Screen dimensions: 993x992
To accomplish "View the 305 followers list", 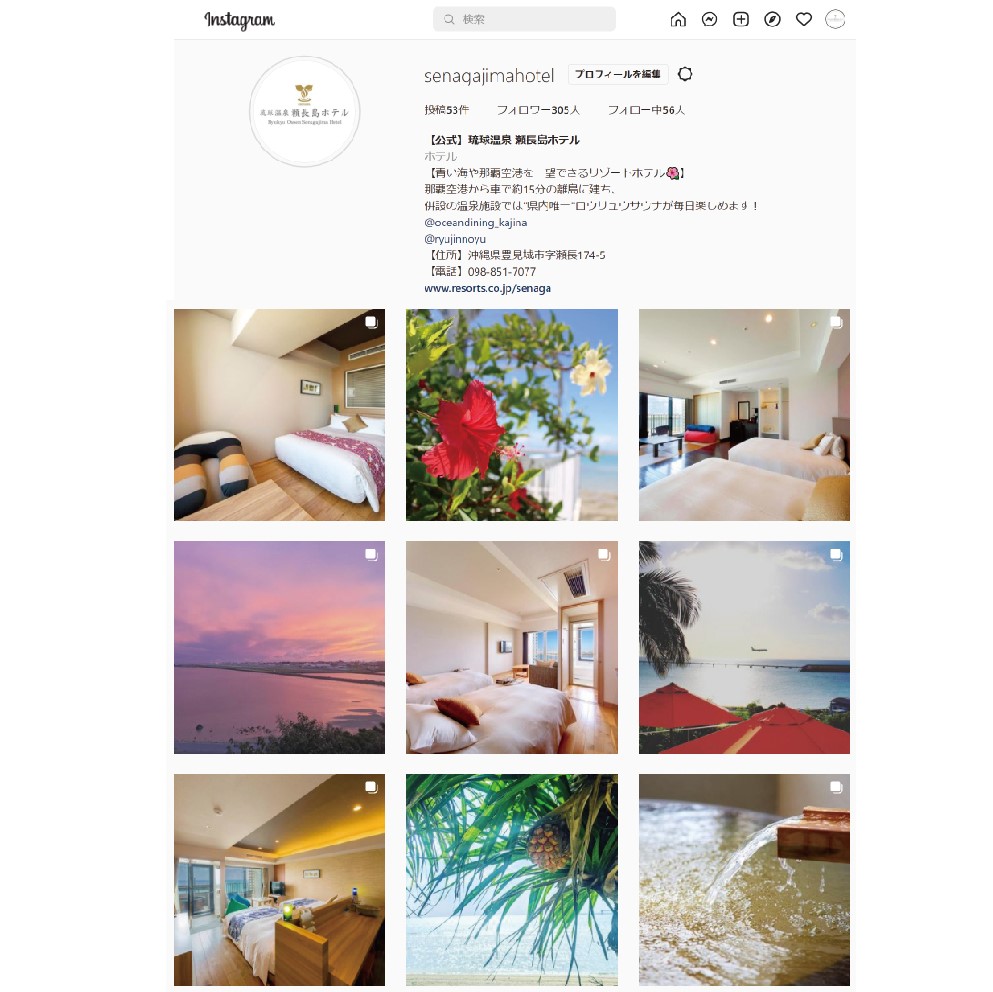I will point(539,110).
